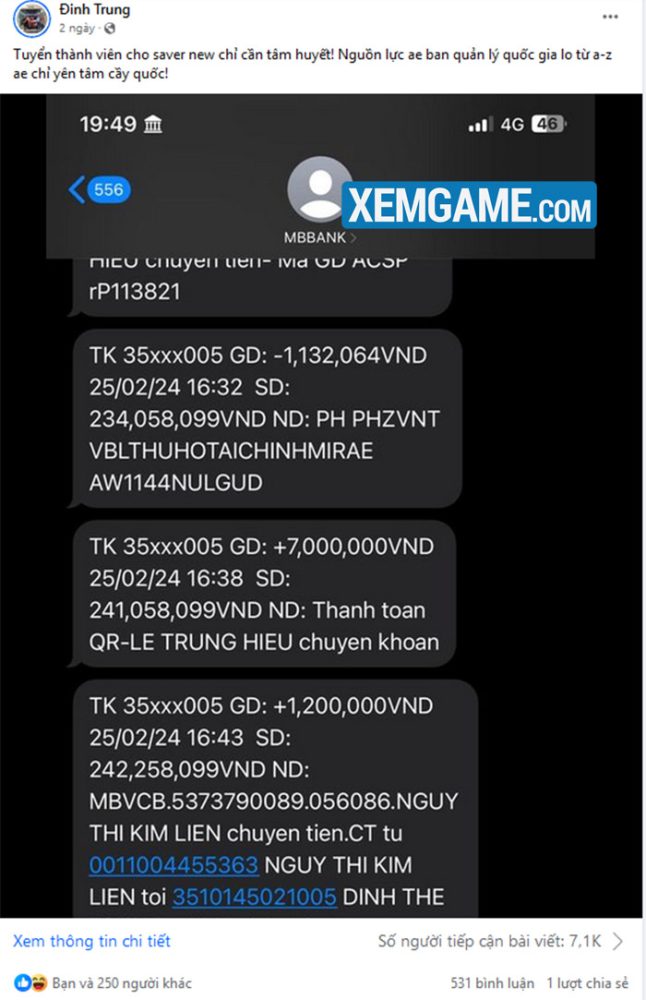View the list of 250 people who reacted
646x1000 pixels.
122,983
